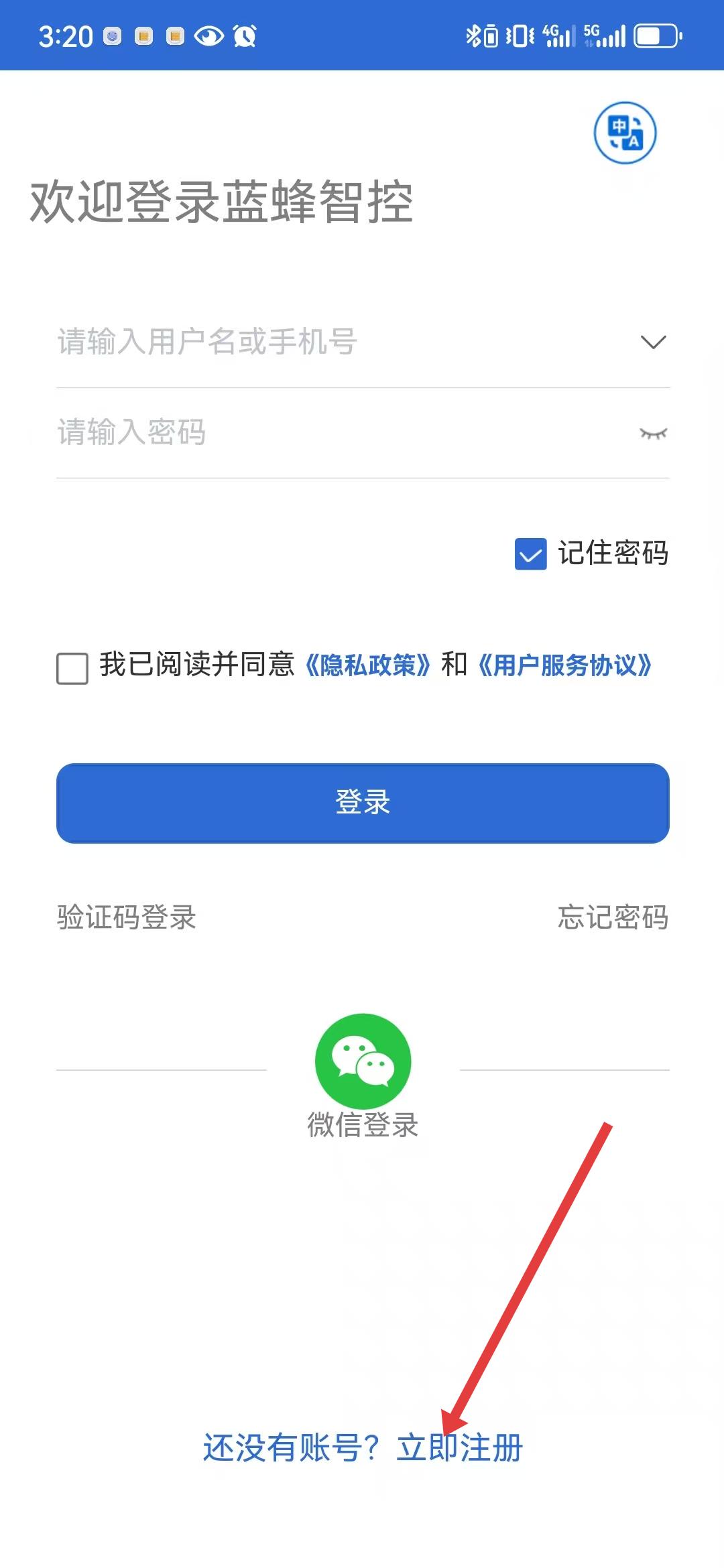Open the 隐私政策 link
Viewport: 724px width, 1568px height.
[367, 665]
